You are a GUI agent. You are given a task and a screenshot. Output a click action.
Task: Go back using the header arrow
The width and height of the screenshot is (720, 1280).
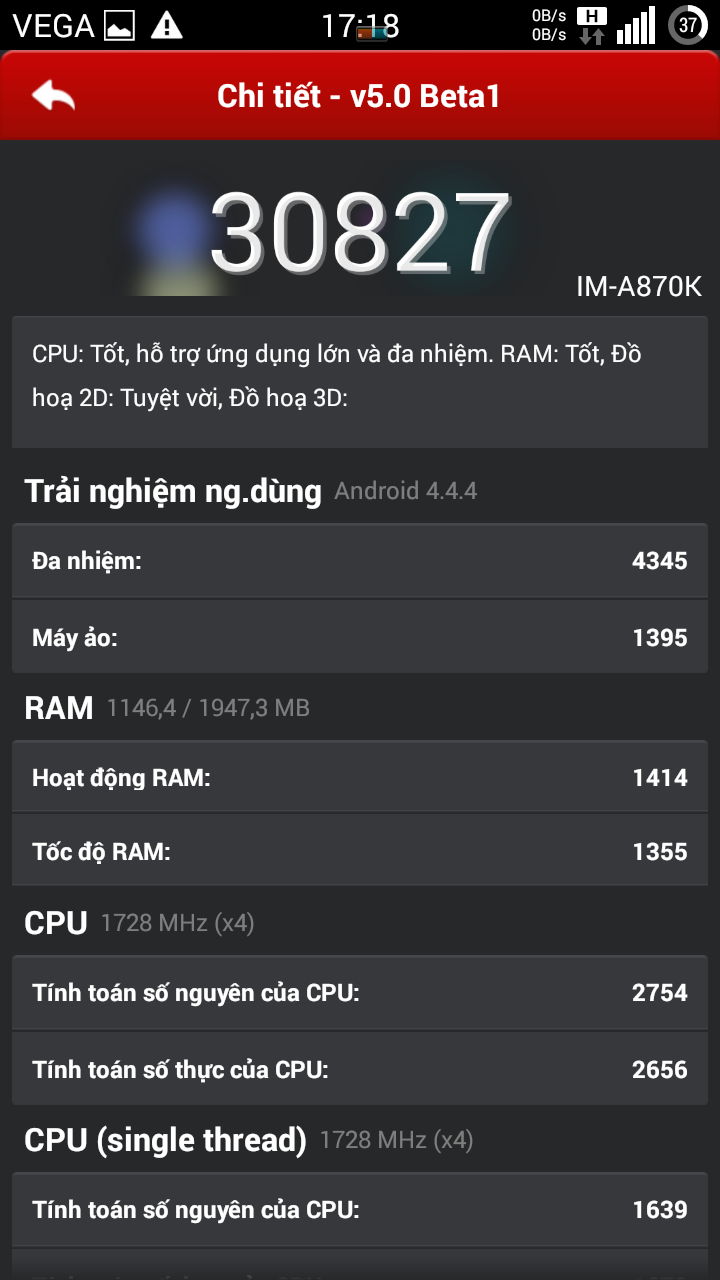(54, 96)
